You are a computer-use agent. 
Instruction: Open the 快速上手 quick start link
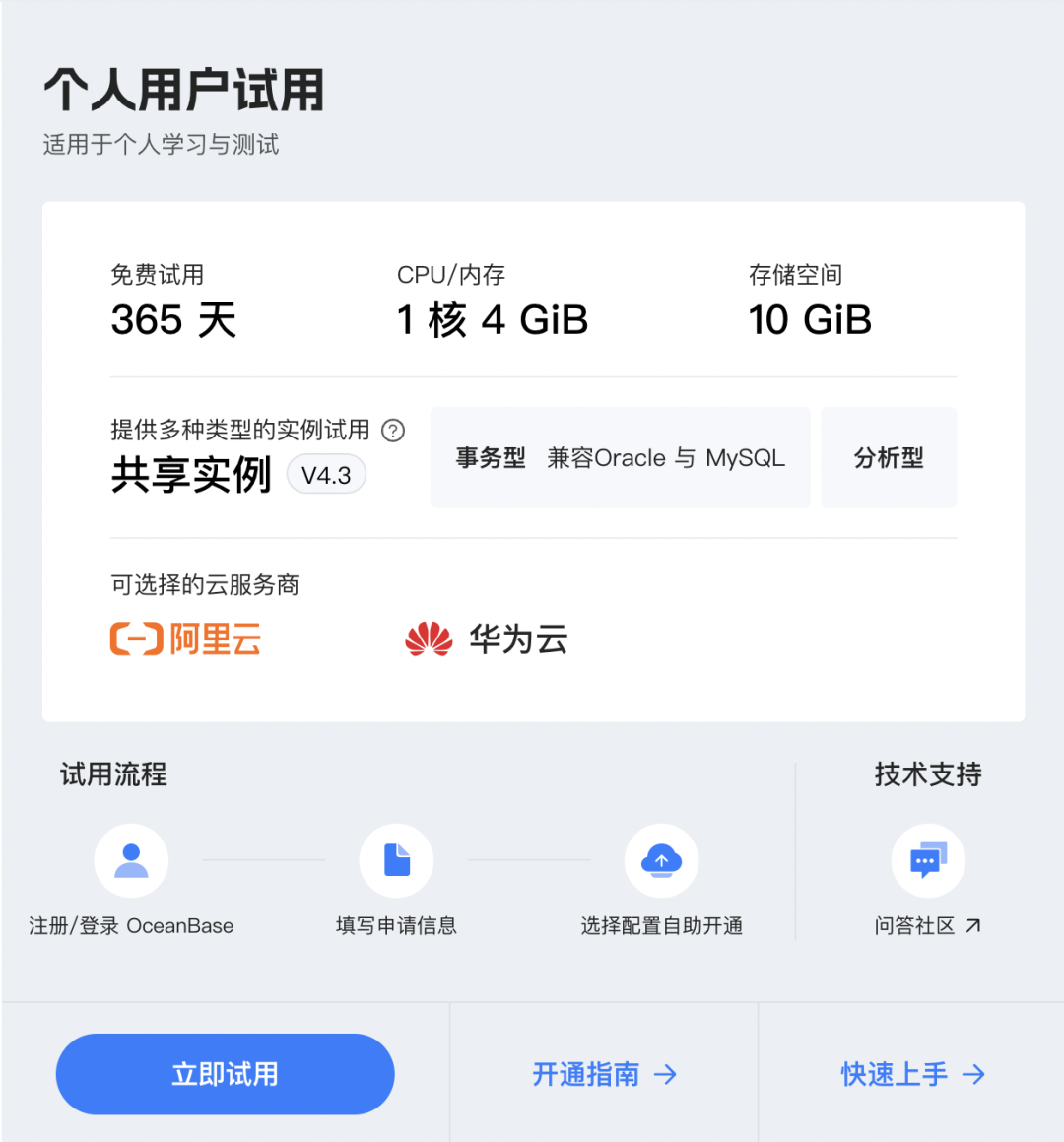(913, 1076)
